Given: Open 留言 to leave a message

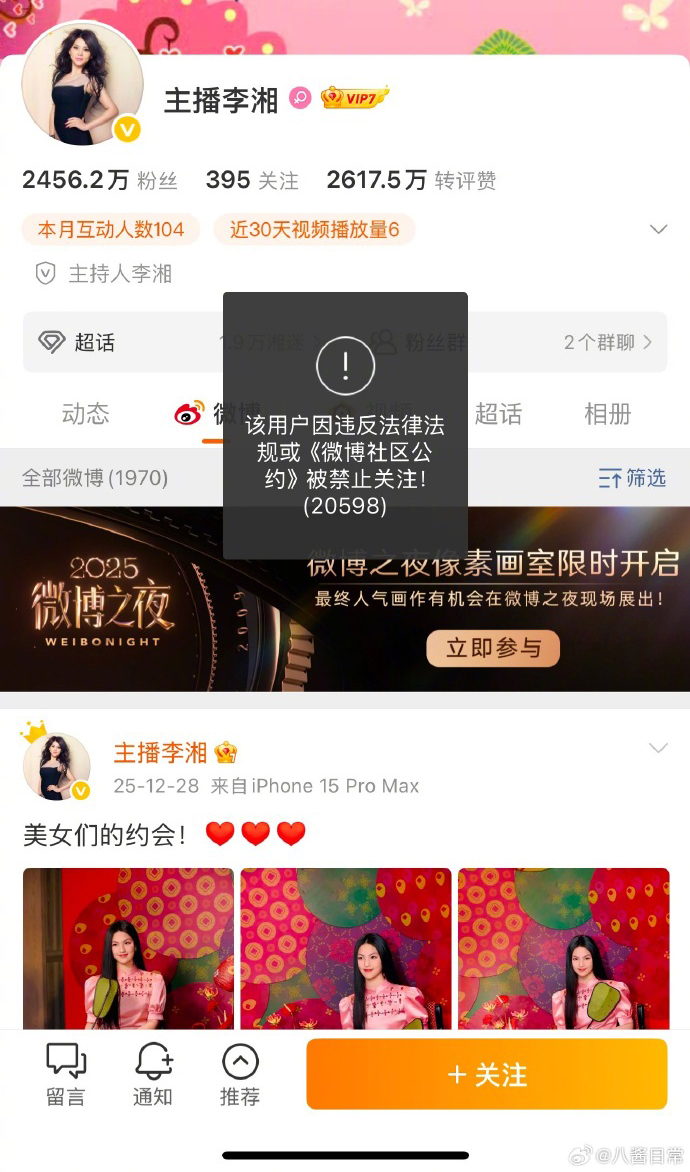Looking at the screenshot, I should point(66,1074).
